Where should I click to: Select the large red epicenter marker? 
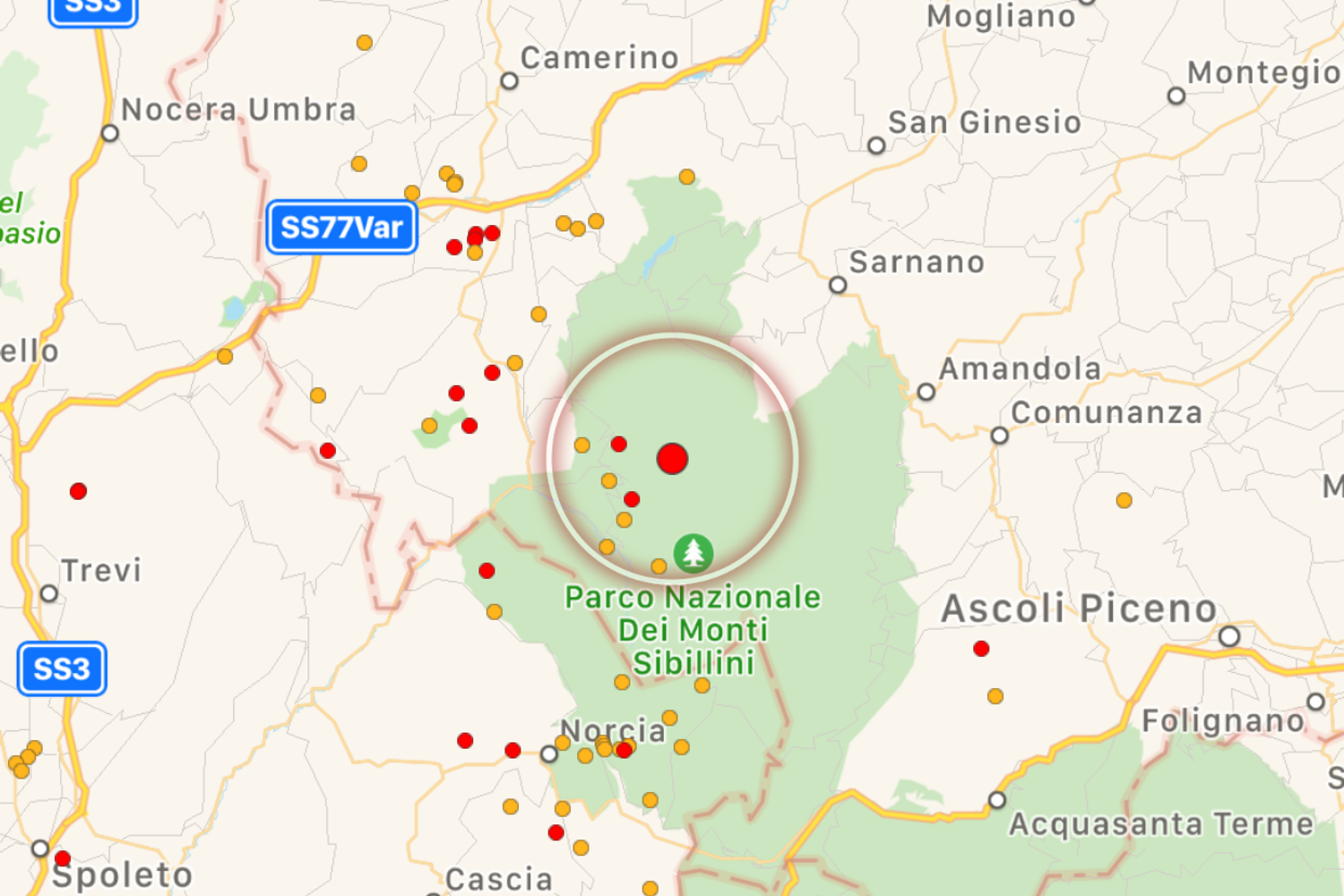click(x=672, y=459)
